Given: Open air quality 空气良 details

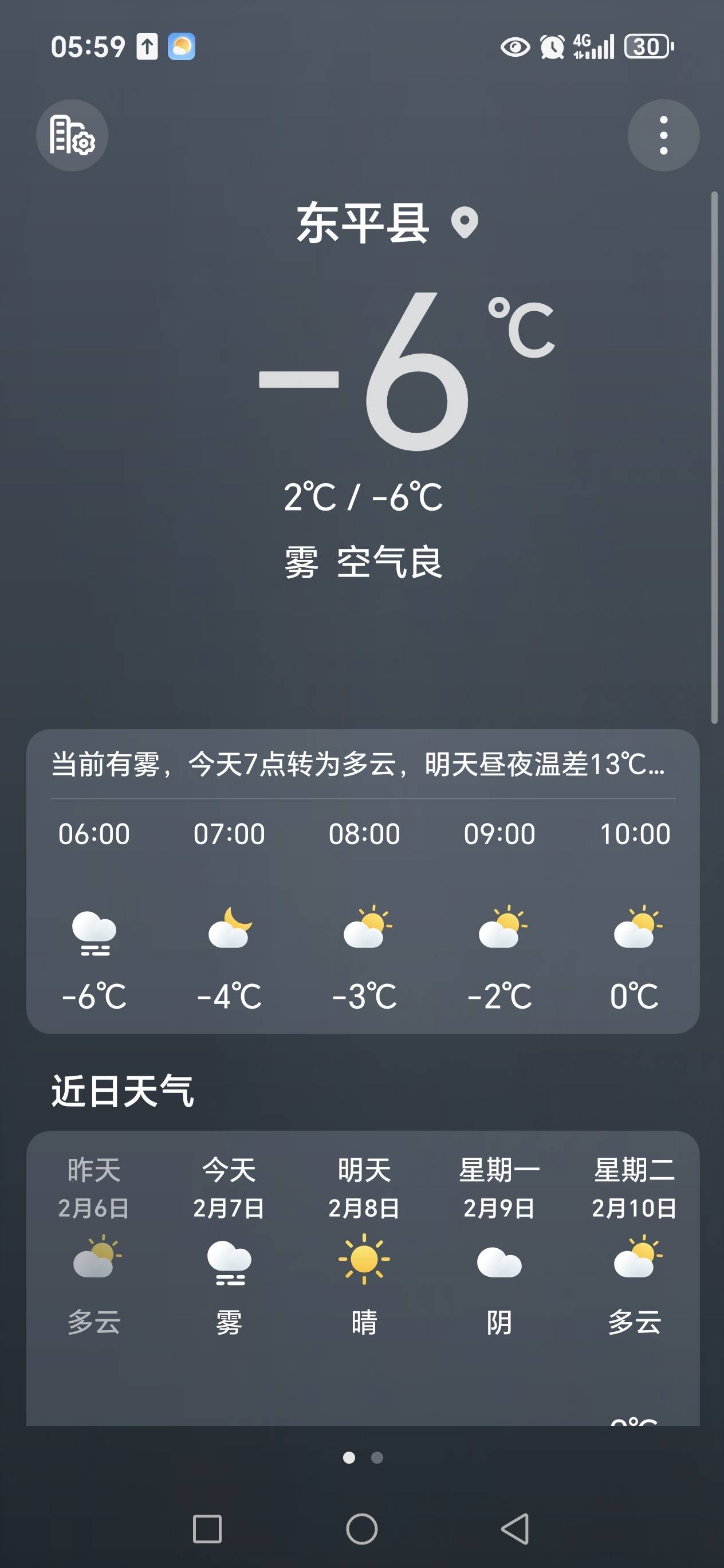Looking at the screenshot, I should [389, 562].
